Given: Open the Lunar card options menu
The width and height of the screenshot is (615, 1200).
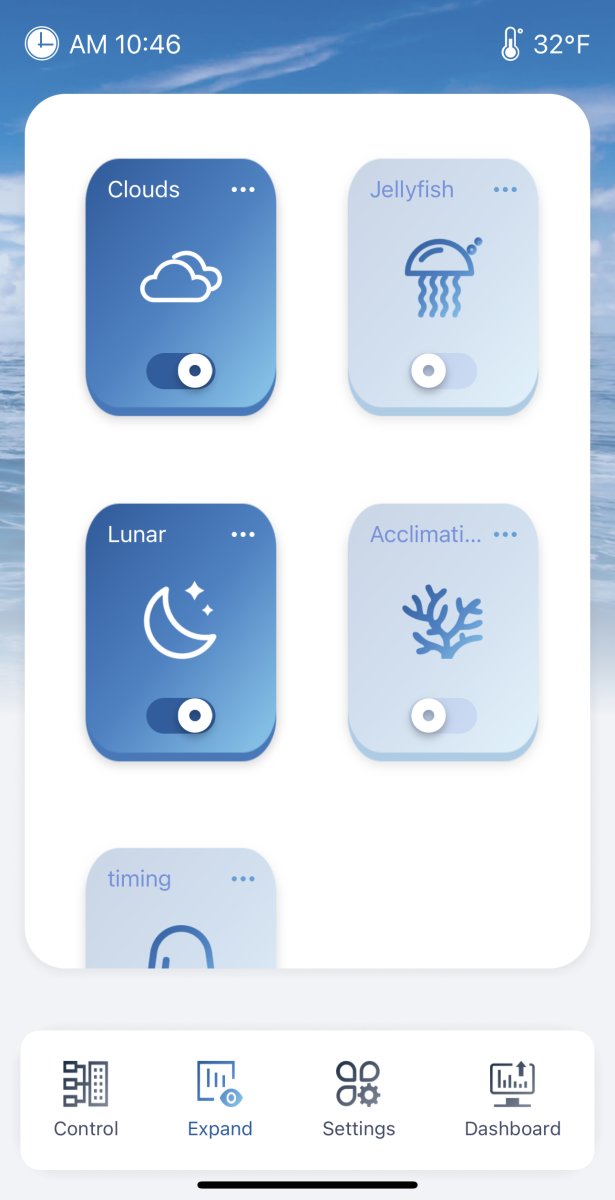Looking at the screenshot, I should (243, 535).
